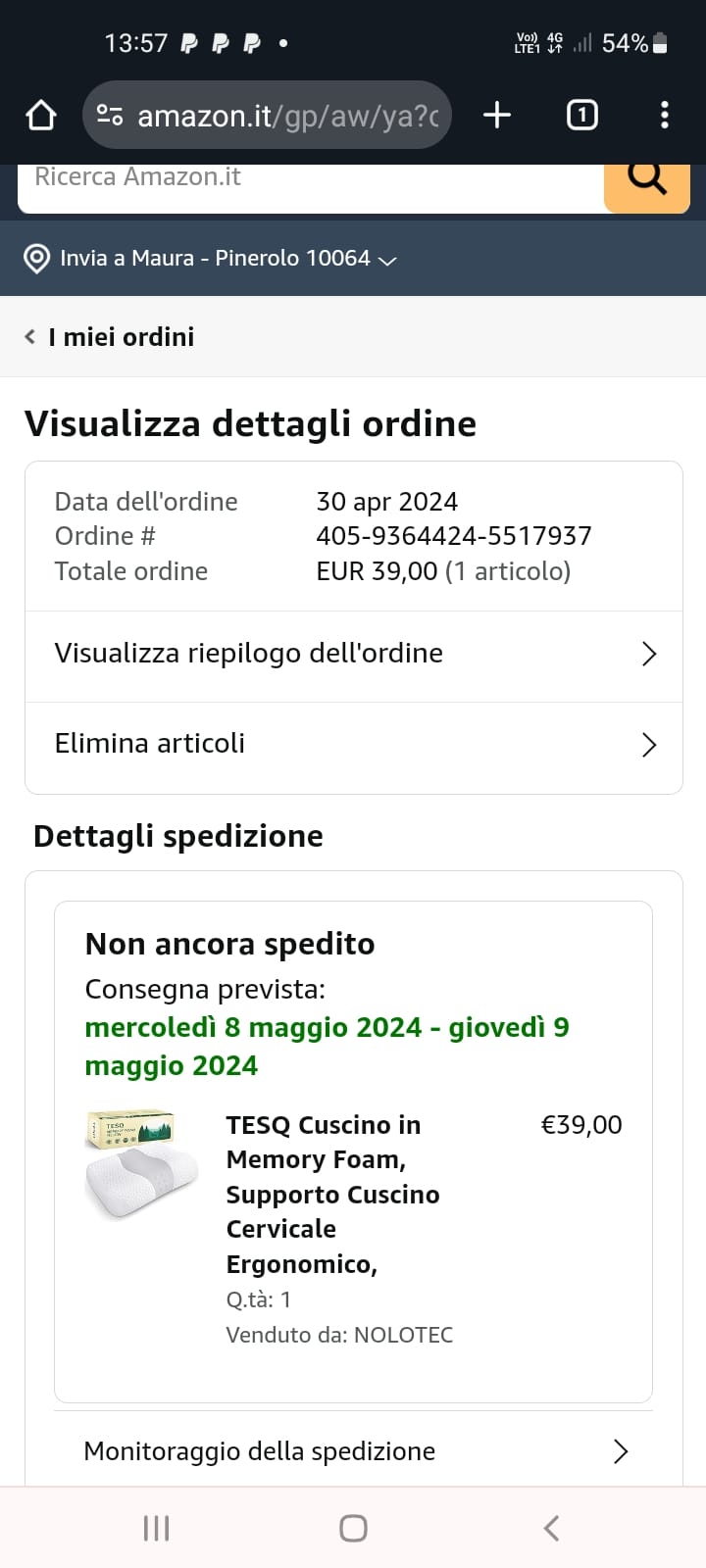Screen dimensions: 706x1568
Task: Open the amazon.it address bar
Action: [267, 116]
